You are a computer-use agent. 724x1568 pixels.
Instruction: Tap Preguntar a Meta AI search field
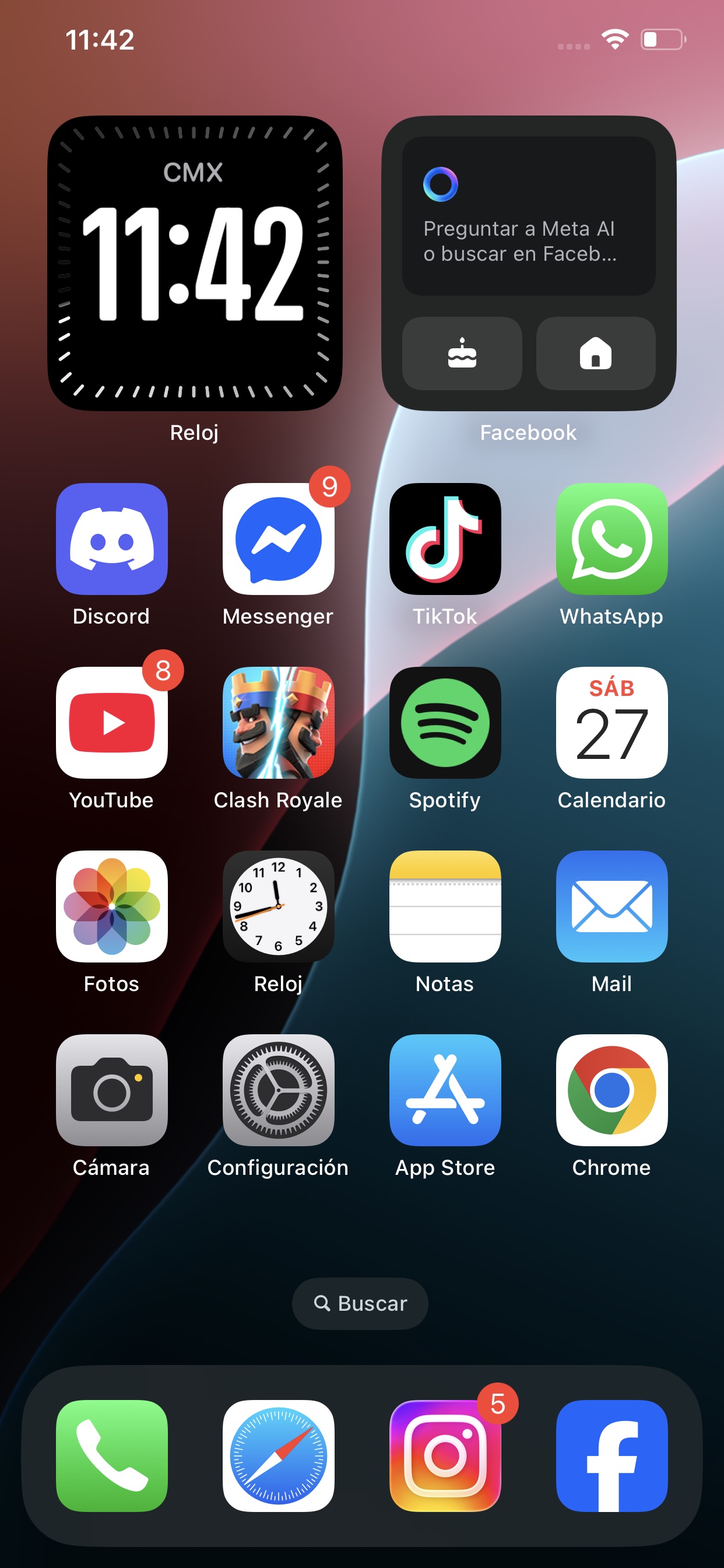pos(528,216)
